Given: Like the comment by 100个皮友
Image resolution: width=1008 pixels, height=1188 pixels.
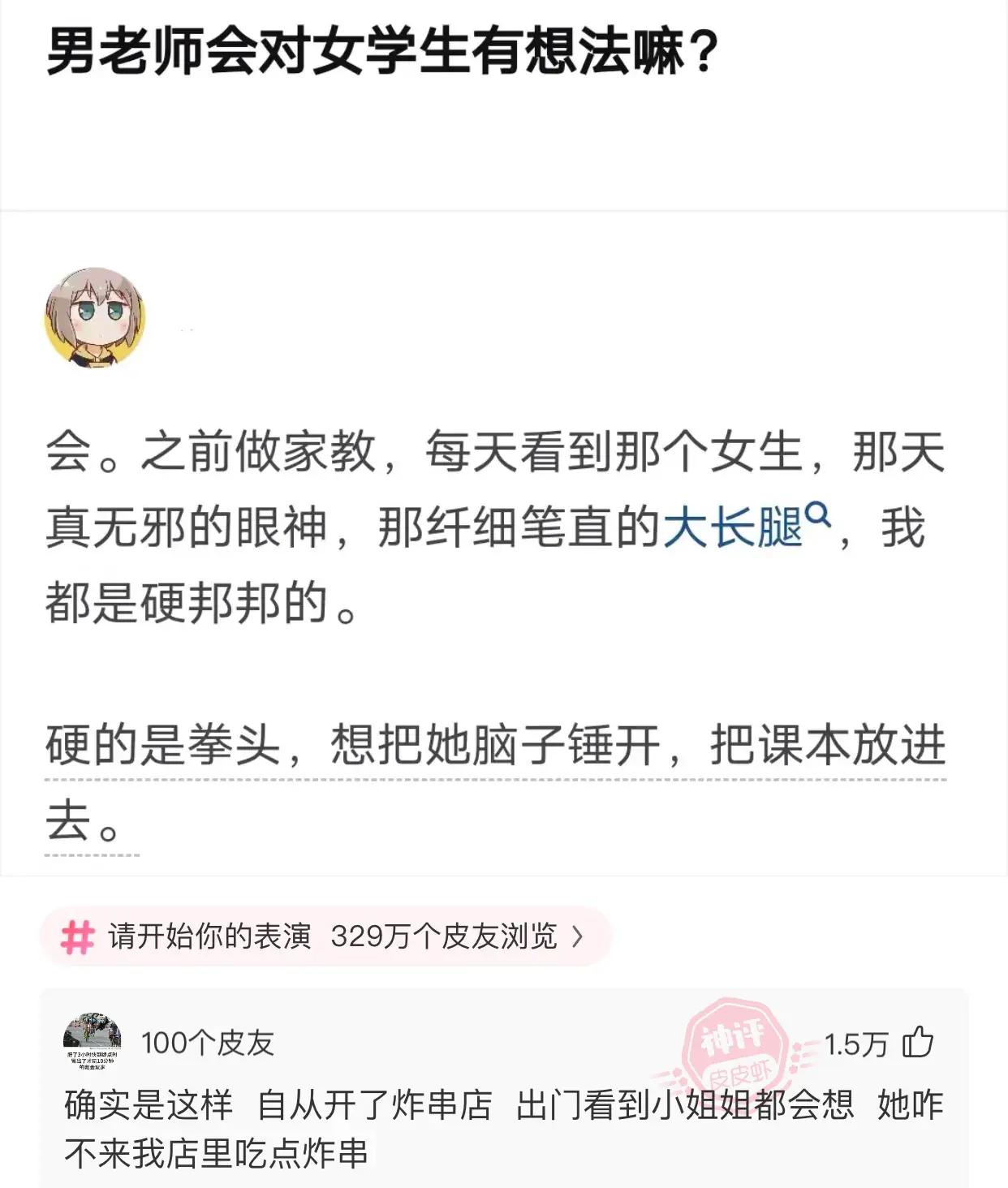Looking at the screenshot, I should click(919, 1042).
